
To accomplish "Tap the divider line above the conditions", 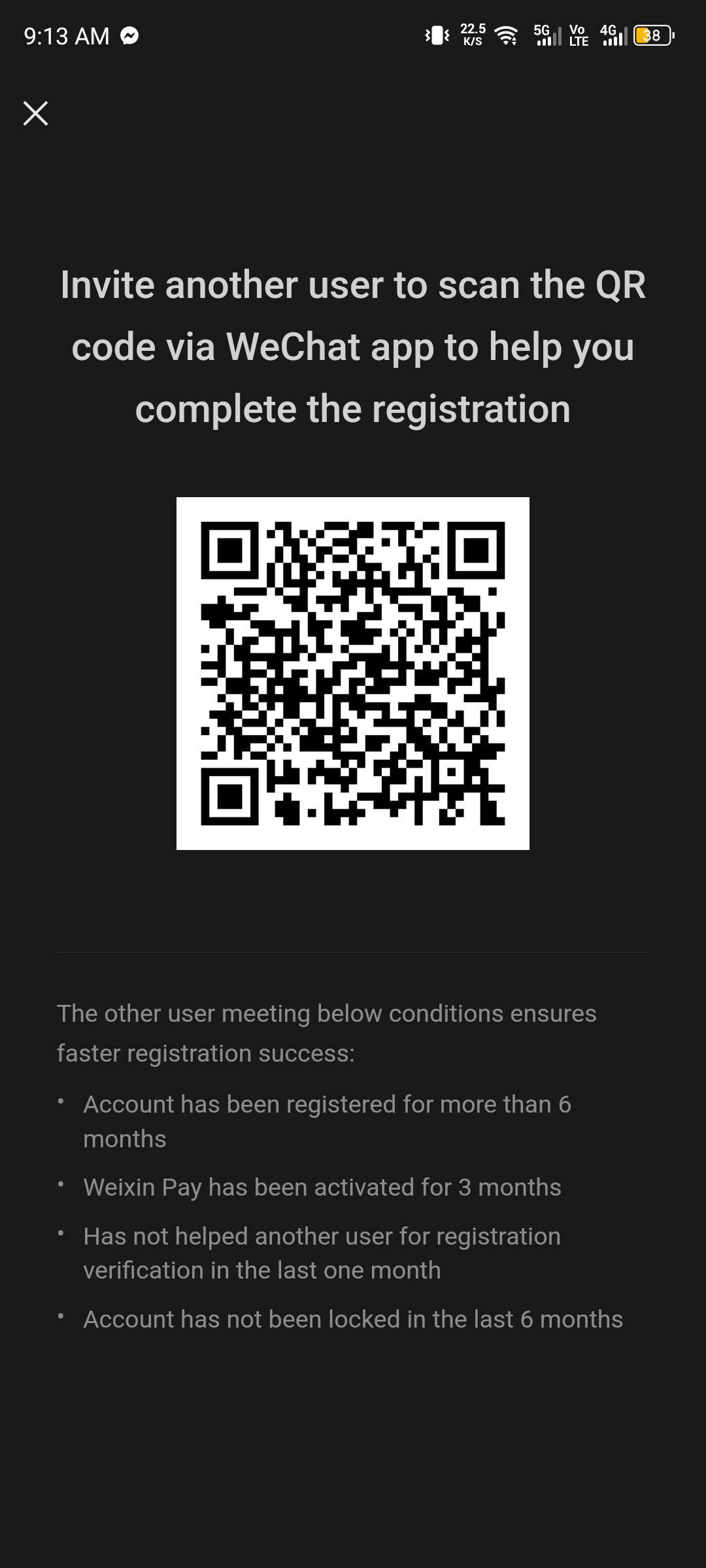I will (353, 952).
